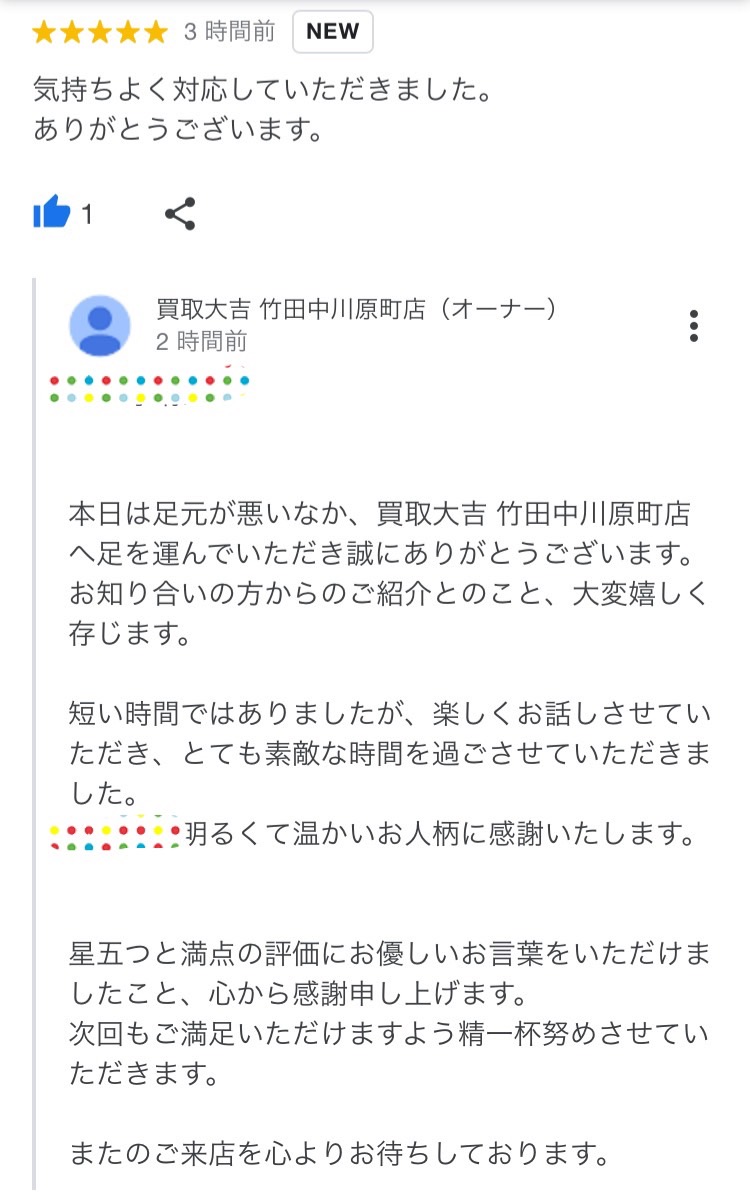
Task: Open the owner reply's three-dot menu
Action: click(x=694, y=326)
